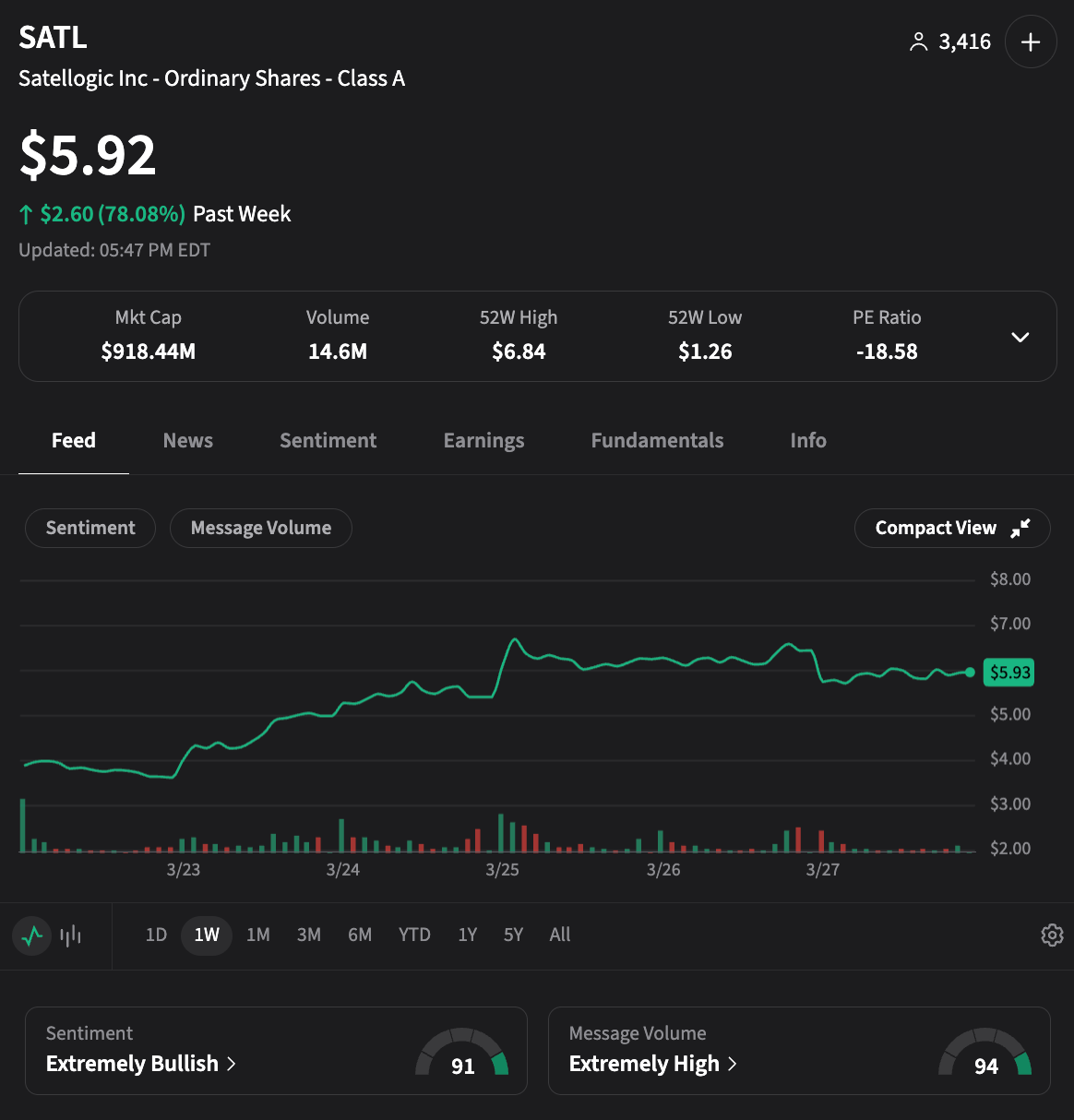
Task: Choose the 1M chart range
Action: 258,935
